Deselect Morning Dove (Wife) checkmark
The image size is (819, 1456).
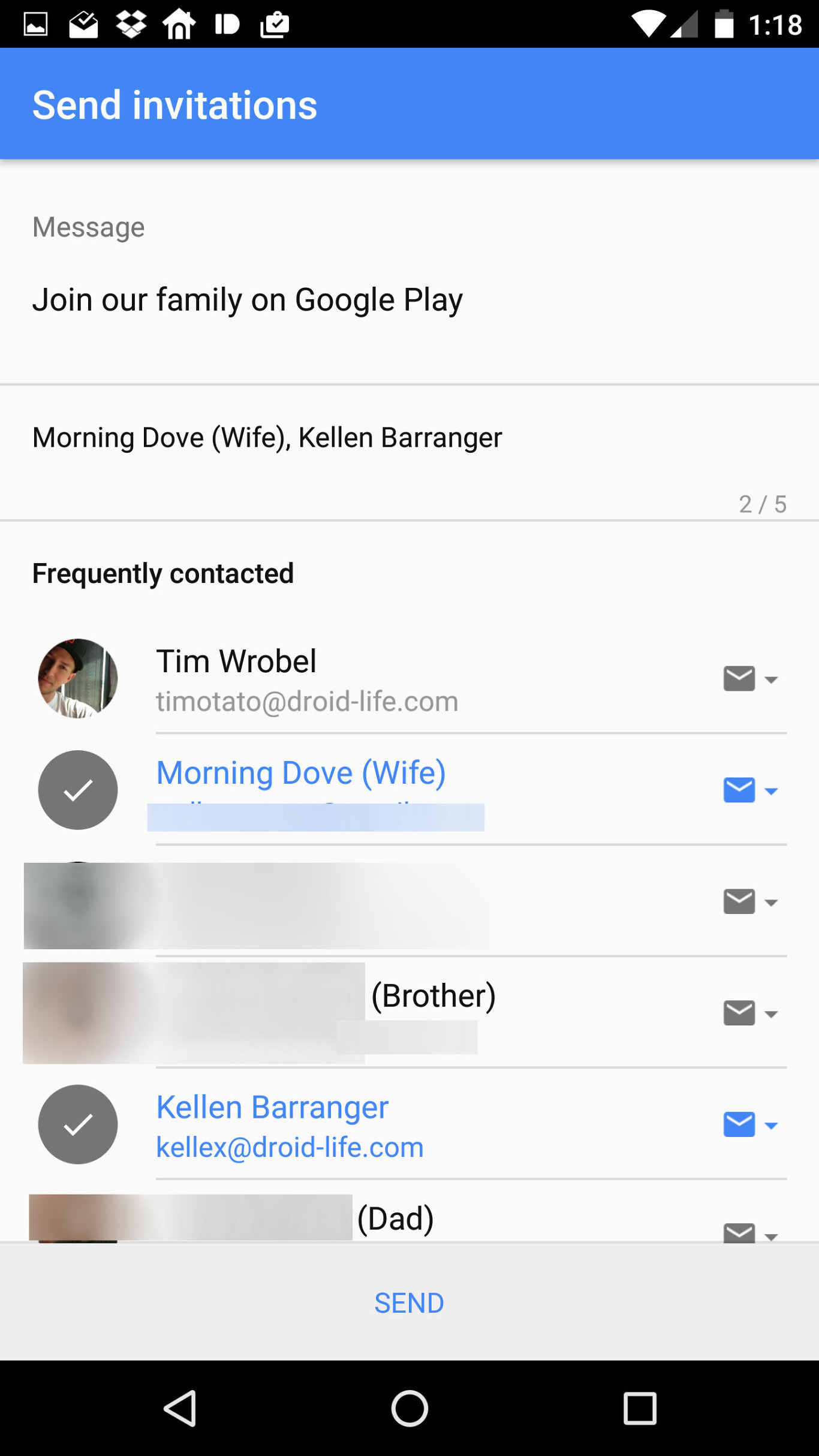[x=78, y=790]
